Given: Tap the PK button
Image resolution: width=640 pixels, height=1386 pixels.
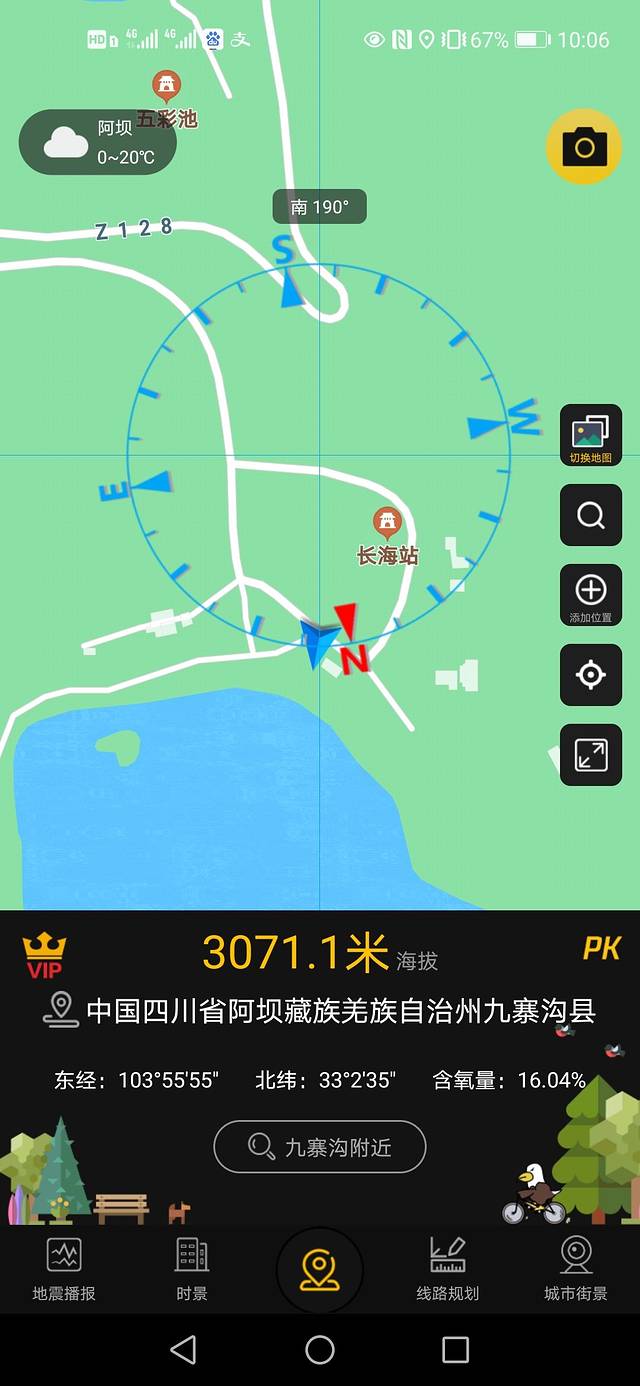Looking at the screenshot, I should point(601,948).
